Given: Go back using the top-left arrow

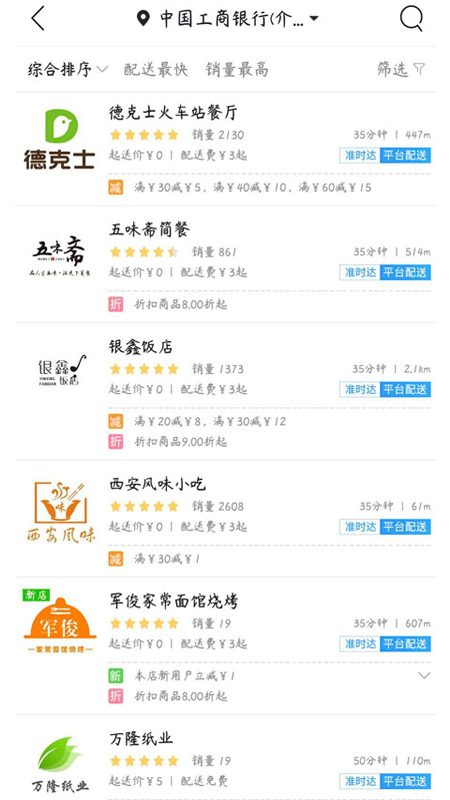Looking at the screenshot, I should (x=38, y=19).
